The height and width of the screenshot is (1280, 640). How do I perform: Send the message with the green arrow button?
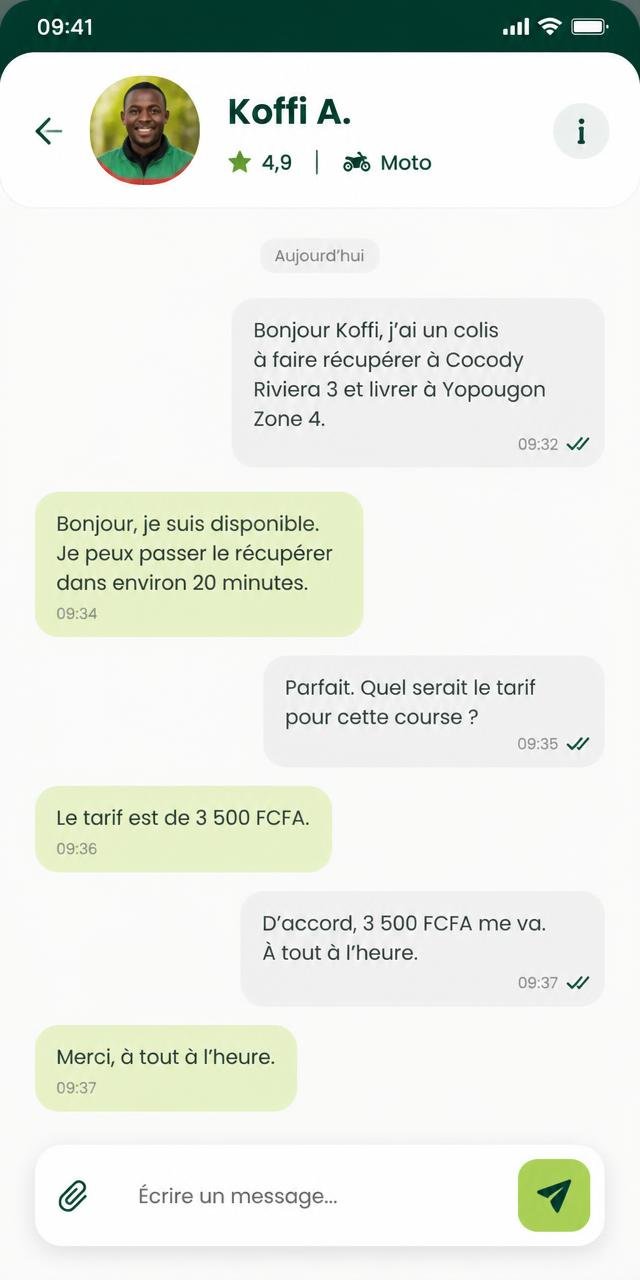point(554,1195)
